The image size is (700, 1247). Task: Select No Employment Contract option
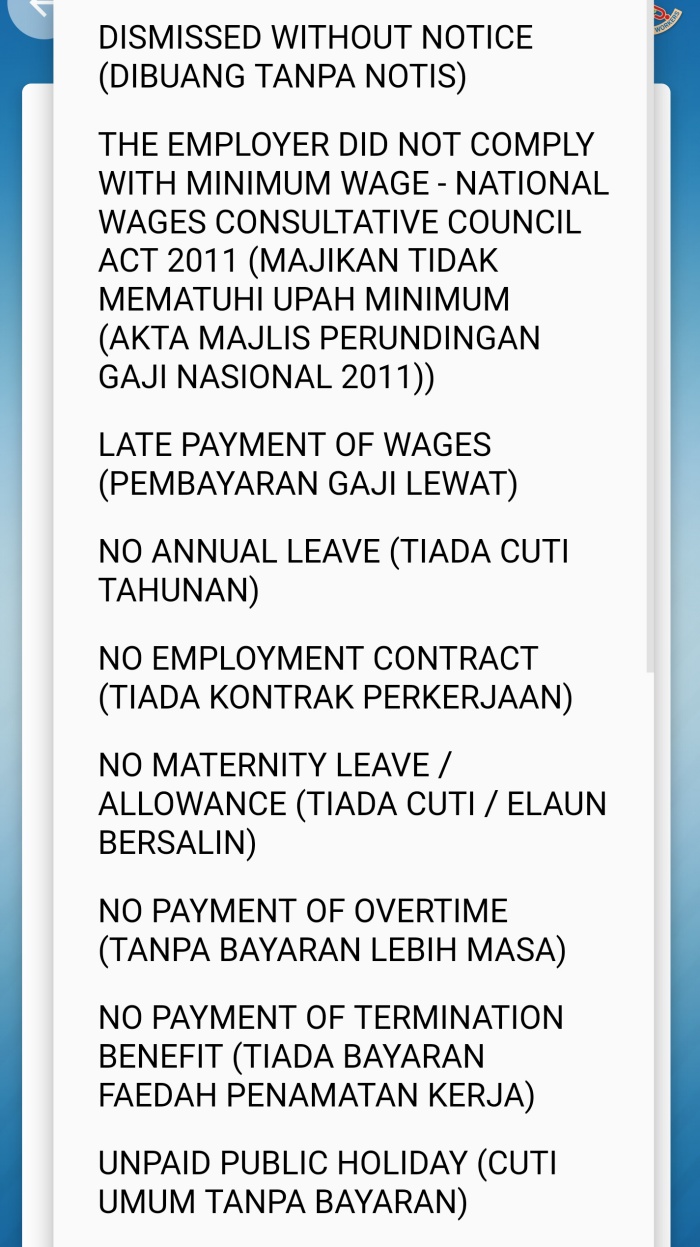[x=335, y=678]
